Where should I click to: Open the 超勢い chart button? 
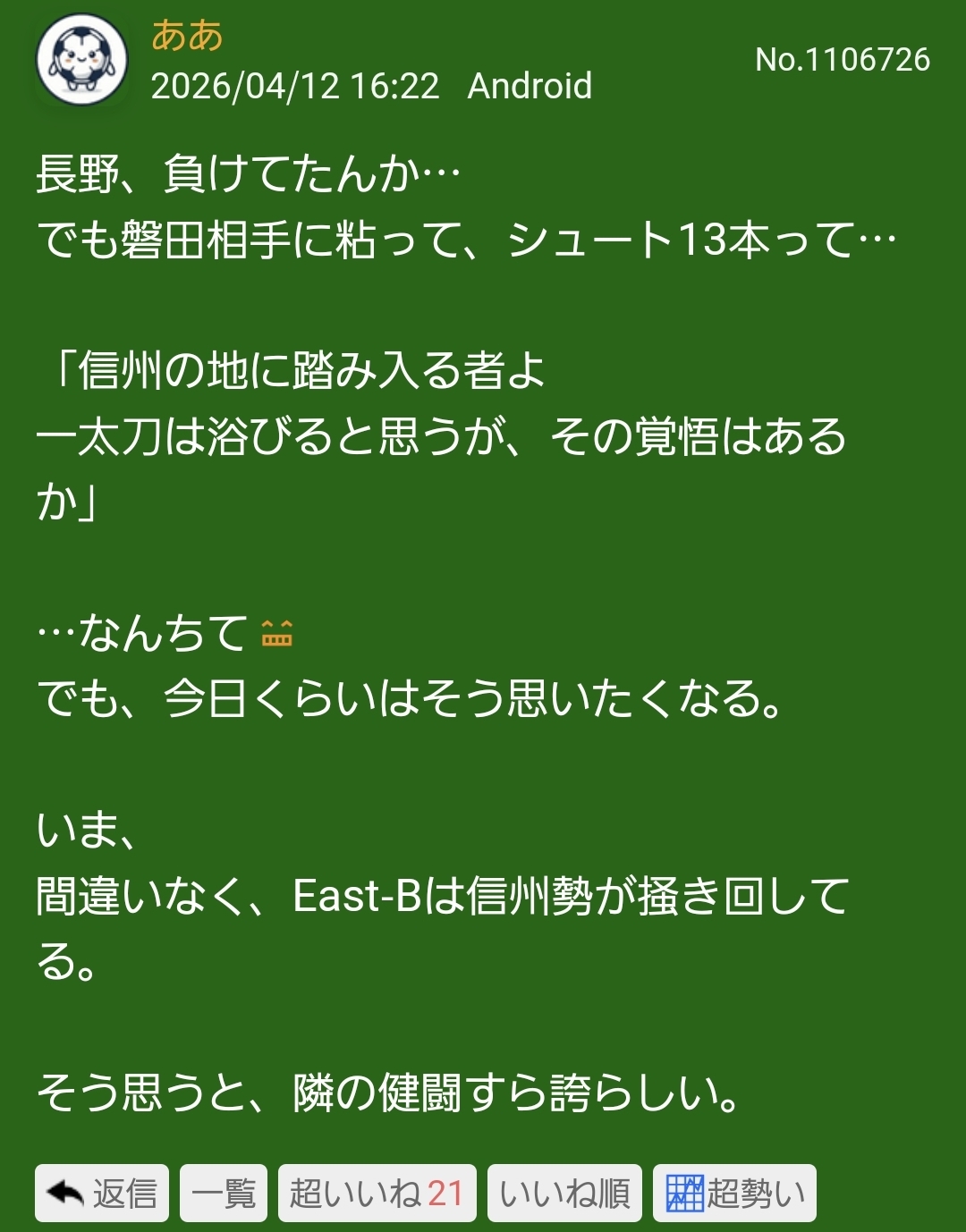[734, 1193]
